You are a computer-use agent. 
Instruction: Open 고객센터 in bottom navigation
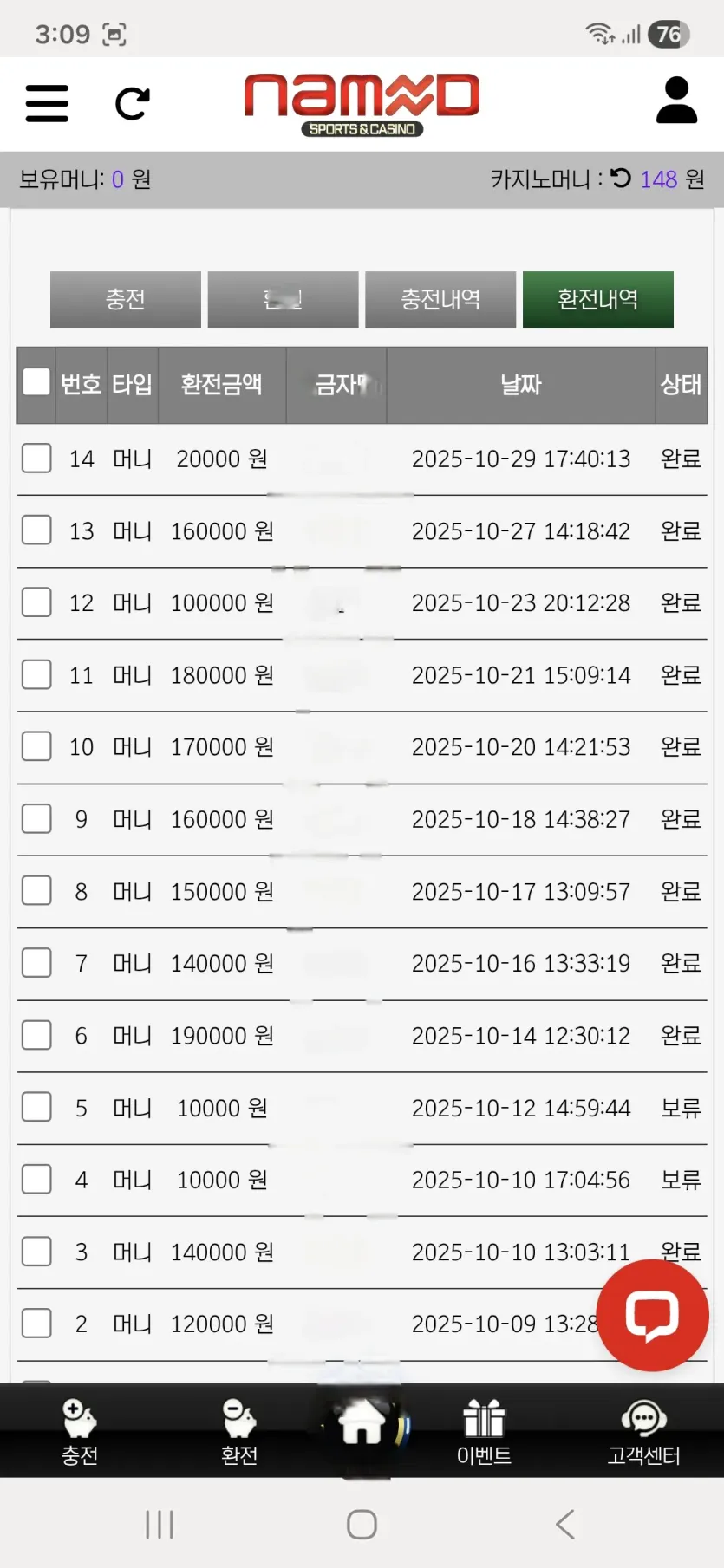[x=643, y=1432]
